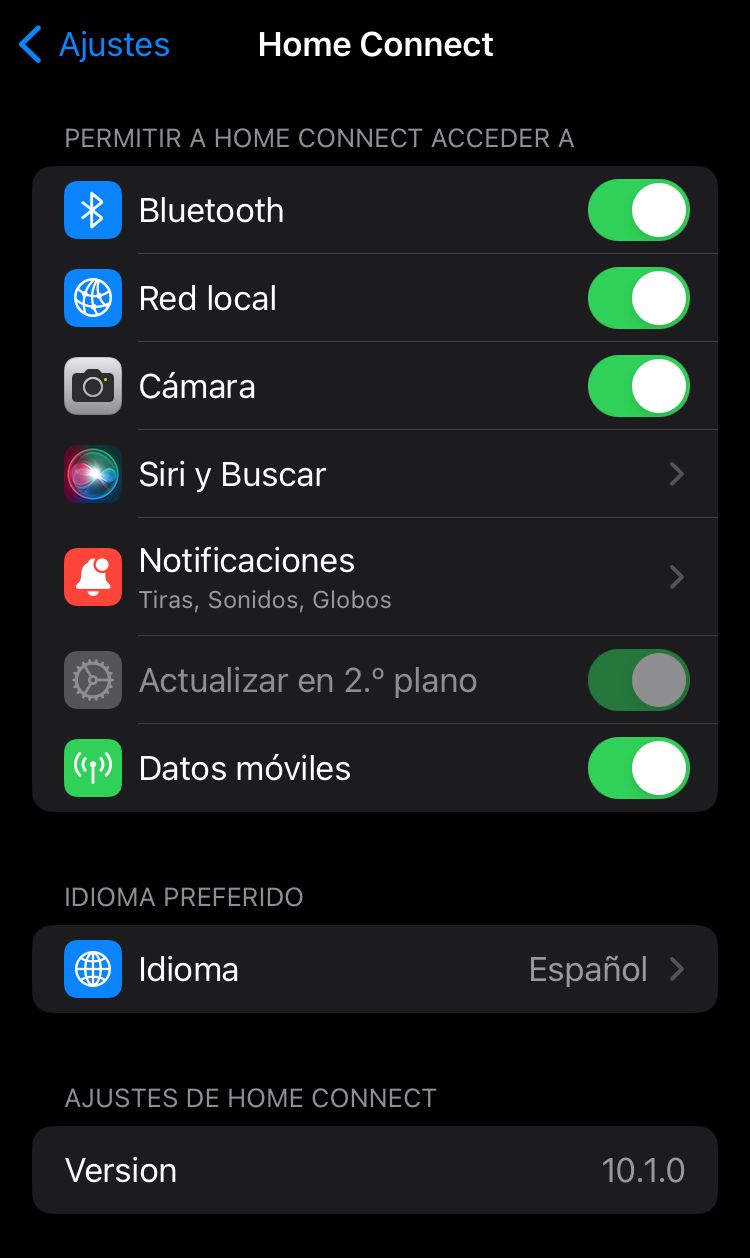Screen dimensions: 750x1258
Task: Open Siri y Buscar settings
Action: coord(375,474)
